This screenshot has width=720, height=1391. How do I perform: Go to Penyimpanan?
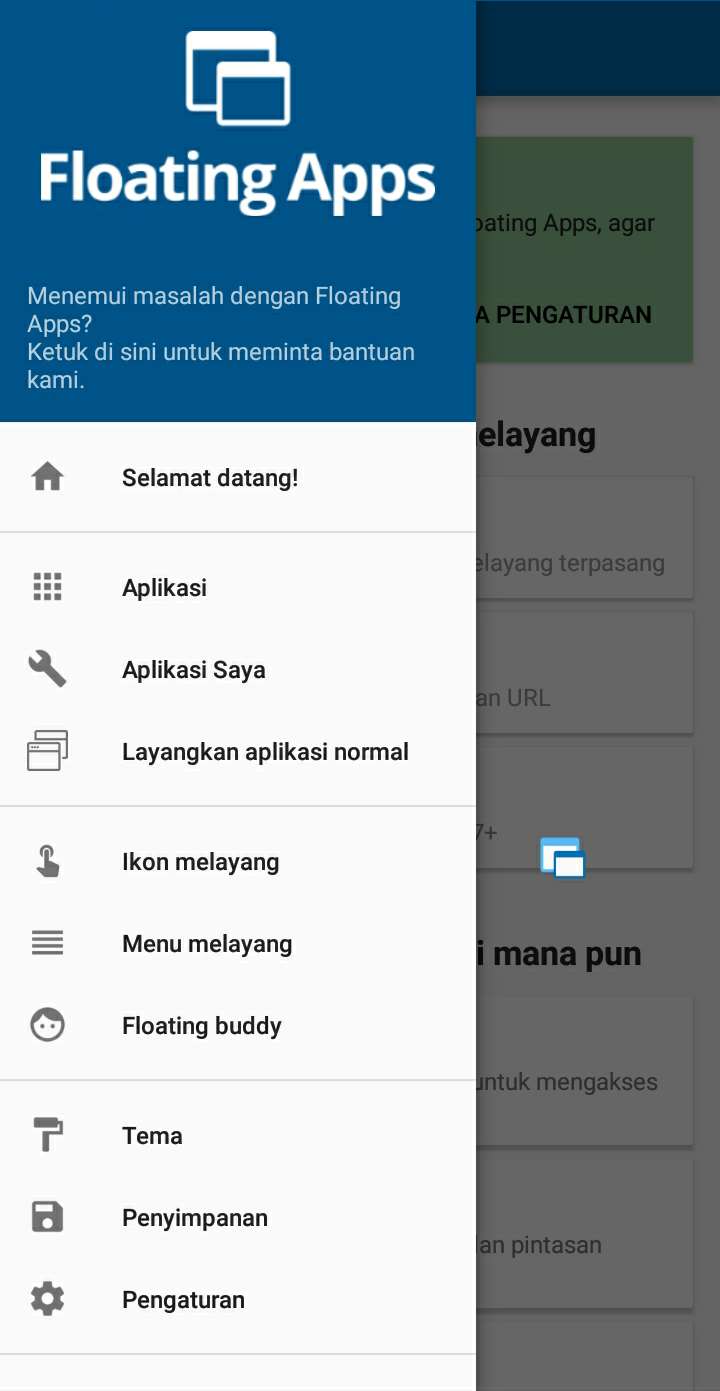click(238, 1218)
